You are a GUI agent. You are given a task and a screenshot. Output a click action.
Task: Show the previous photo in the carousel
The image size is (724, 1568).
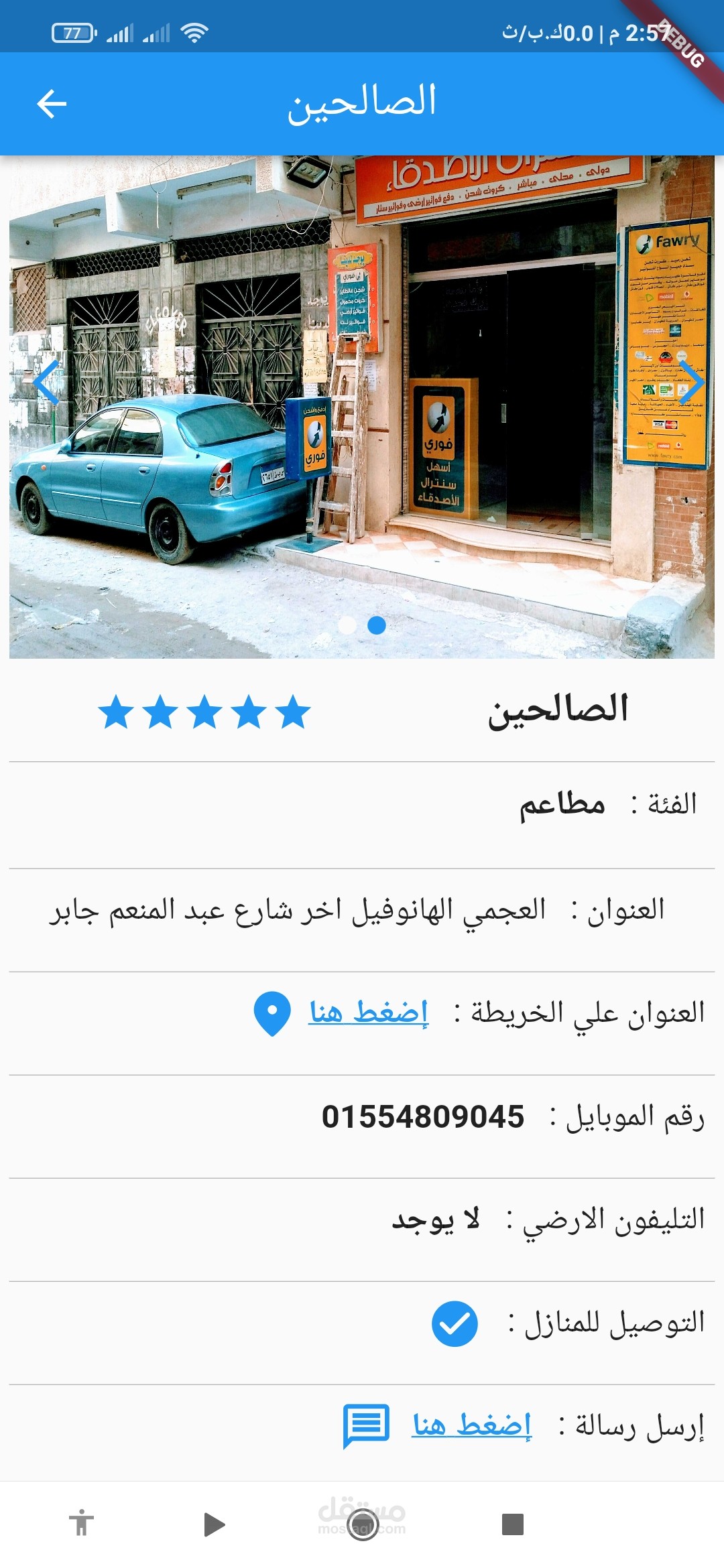click(x=47, y=382)
